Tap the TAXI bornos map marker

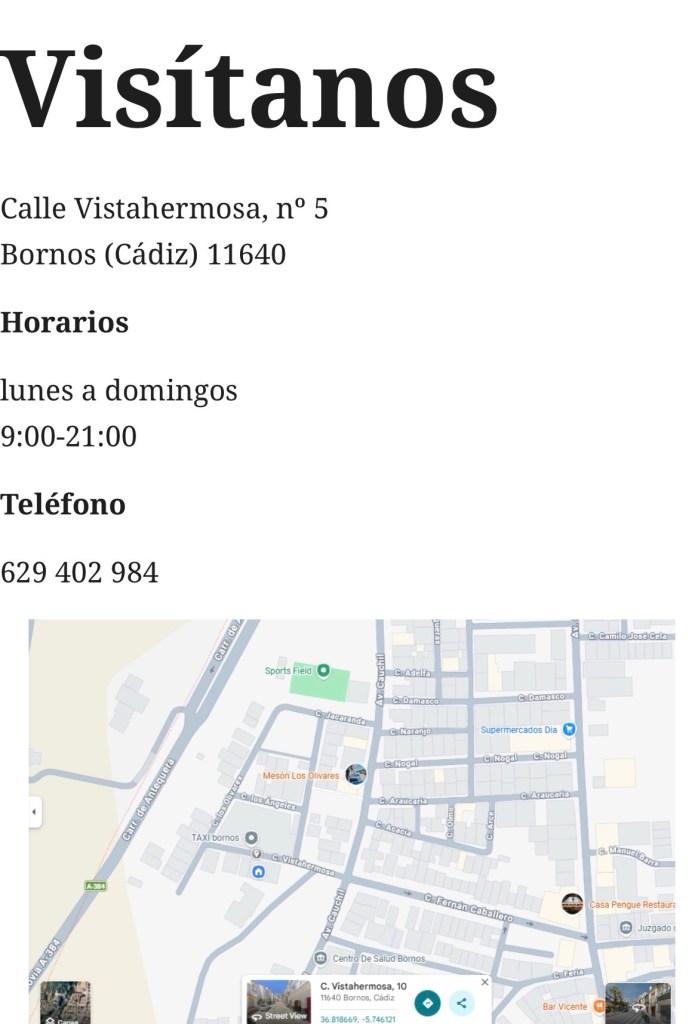coord(251,837)
